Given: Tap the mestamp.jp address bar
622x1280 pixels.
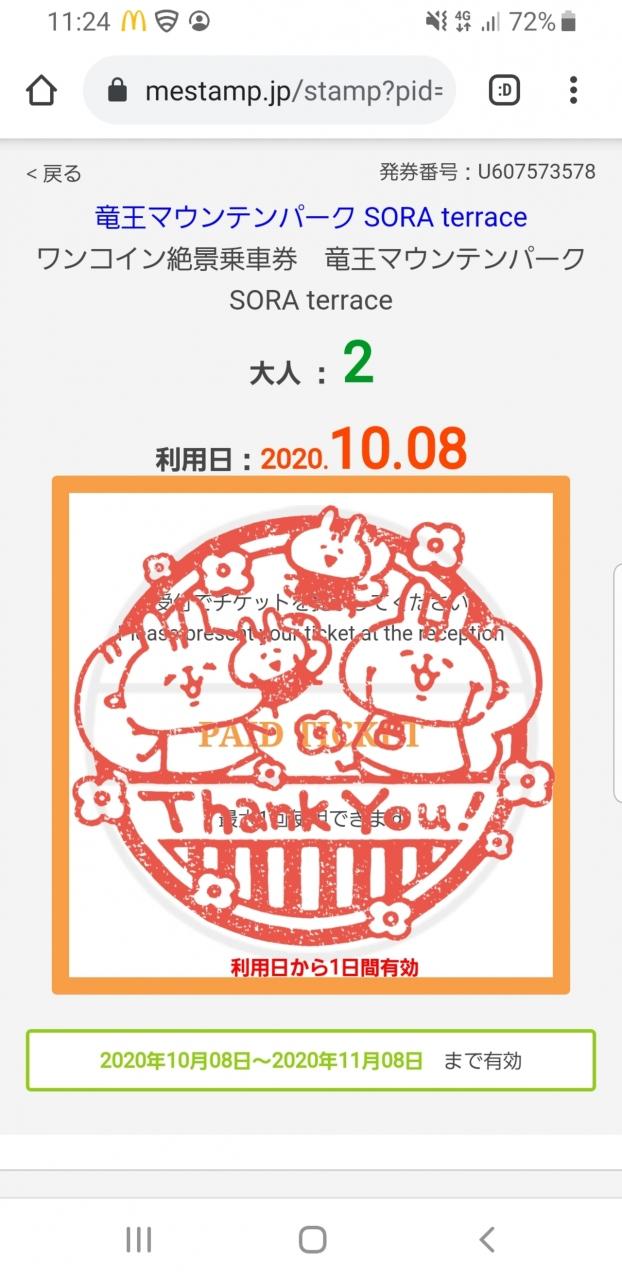Looking at the screenshot, I should point(270,91).
